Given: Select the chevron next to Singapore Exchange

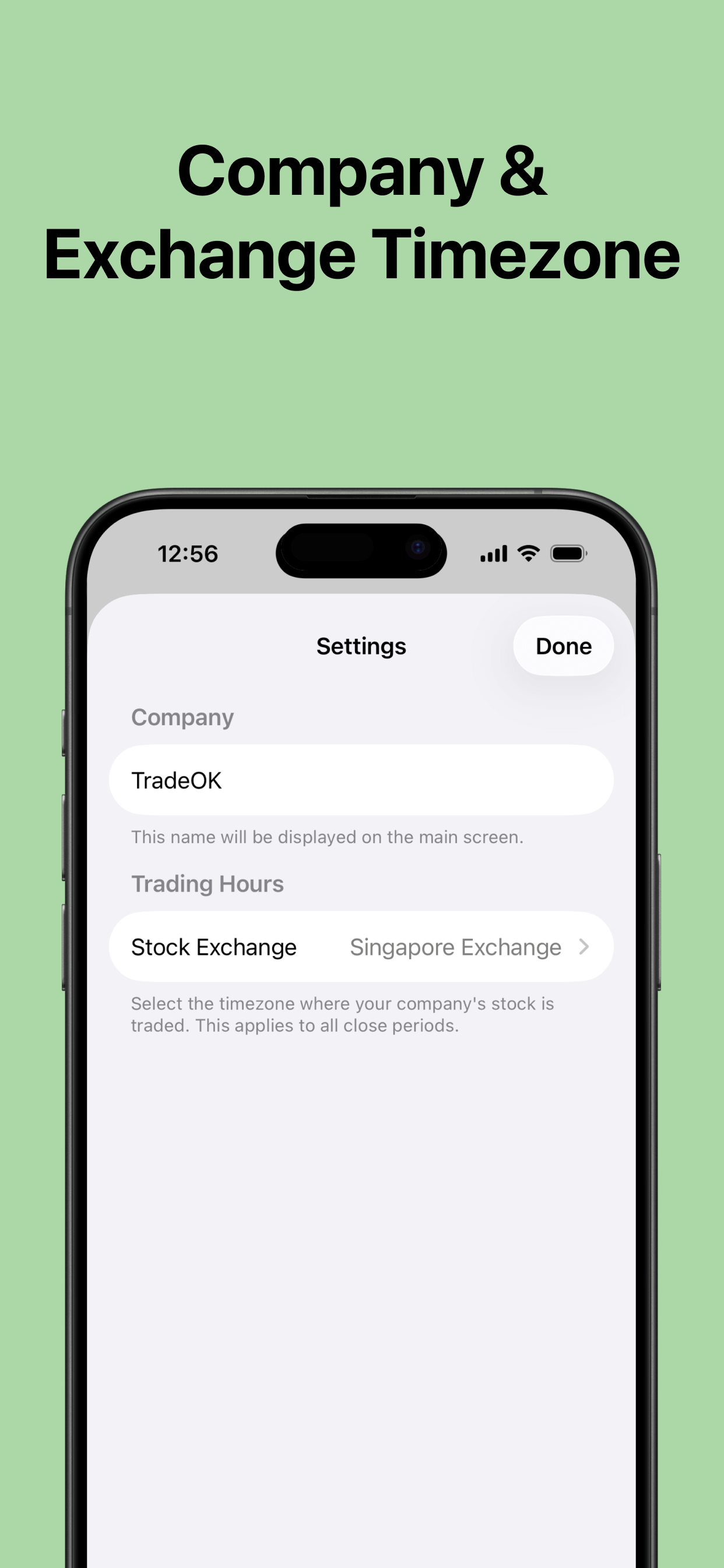Looking at the screenshot, I should tap(585, 947).
